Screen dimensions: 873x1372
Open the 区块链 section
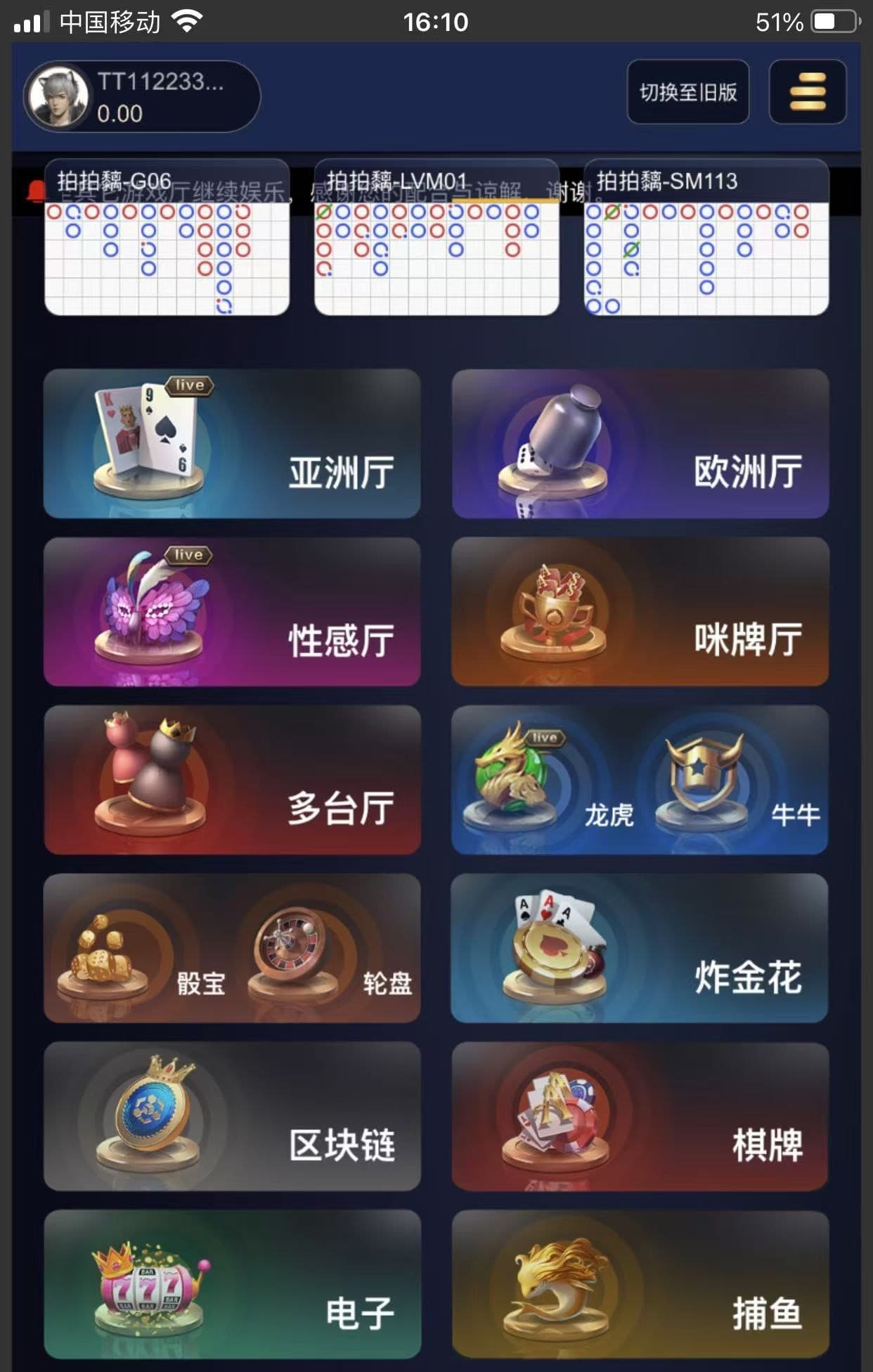232,1116
